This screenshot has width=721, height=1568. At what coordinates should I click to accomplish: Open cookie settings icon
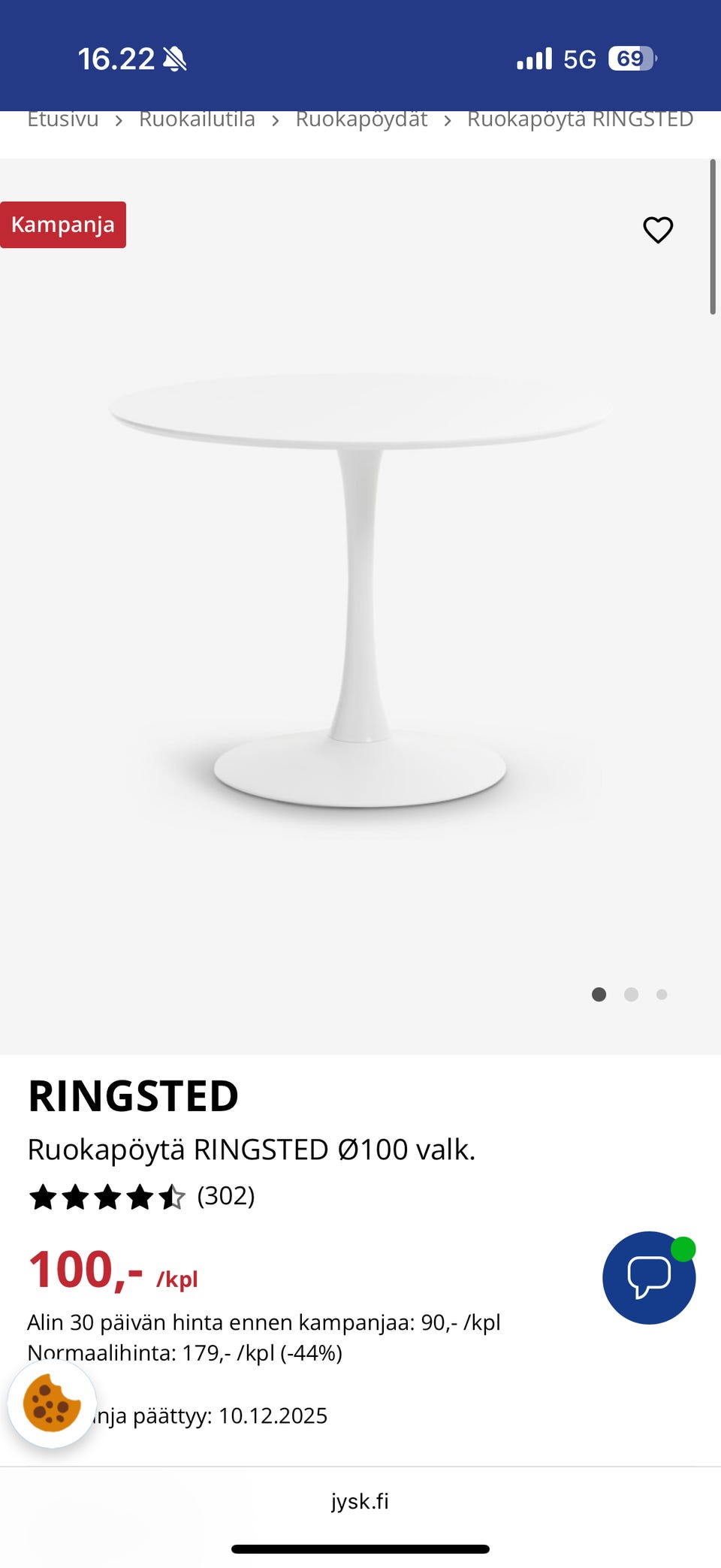[x=52, y=1403]
